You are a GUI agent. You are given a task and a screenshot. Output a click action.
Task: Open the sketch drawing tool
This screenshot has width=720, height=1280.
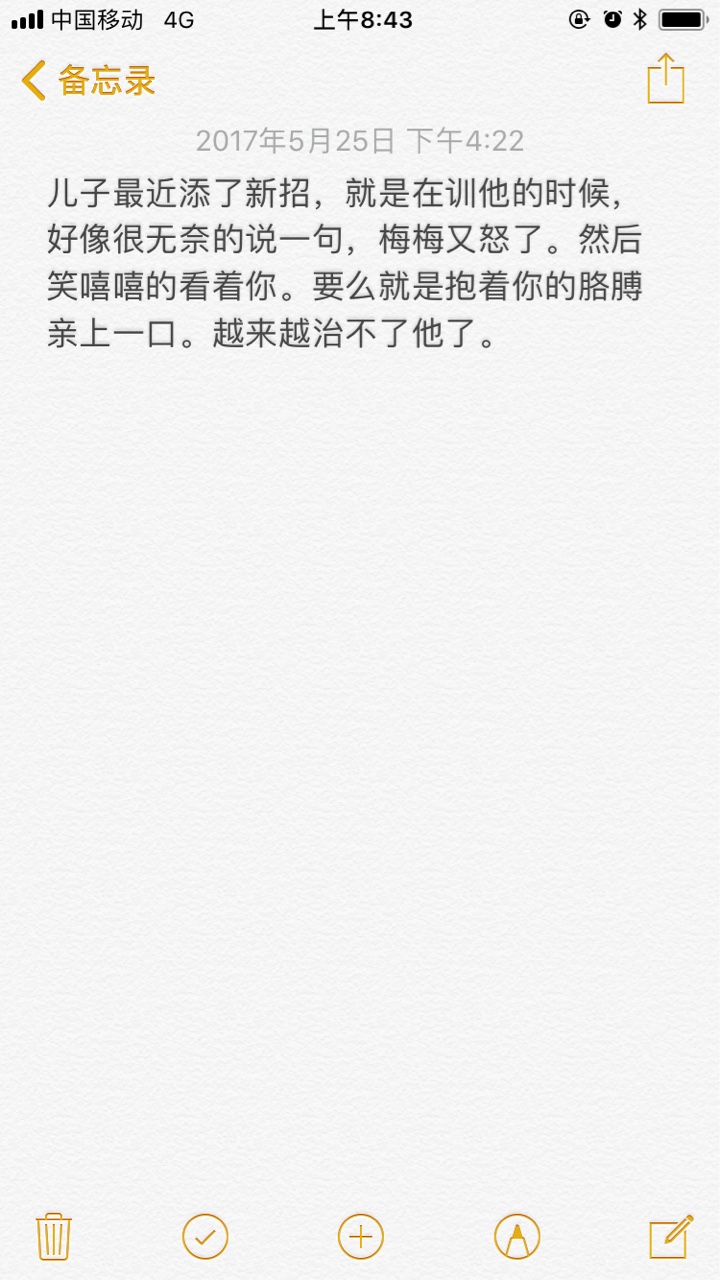pos(517,1236)
